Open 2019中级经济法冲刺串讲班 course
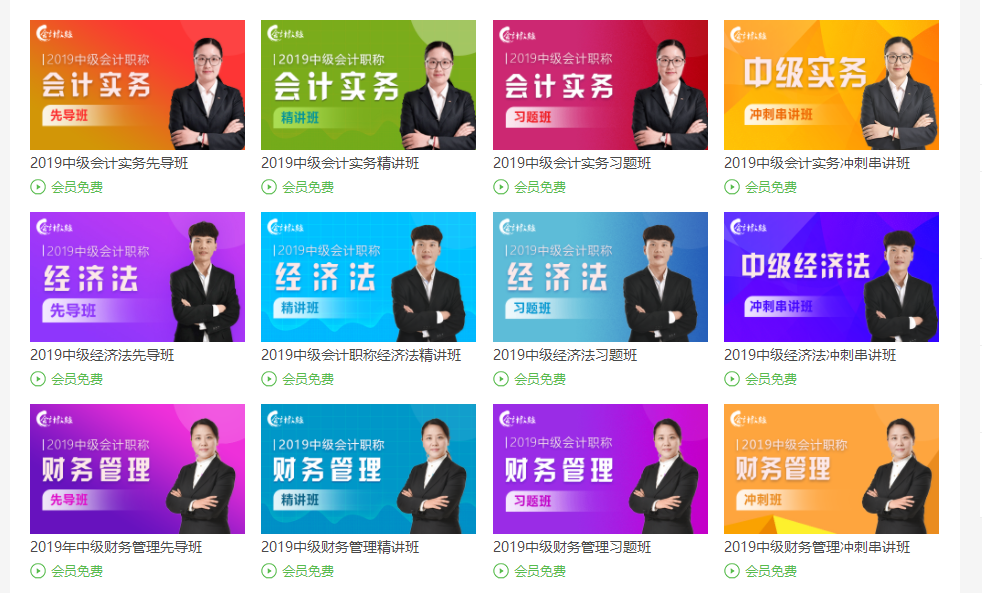Image resolution: width=982 pixels, height=593 pixels. coord(831,277)
